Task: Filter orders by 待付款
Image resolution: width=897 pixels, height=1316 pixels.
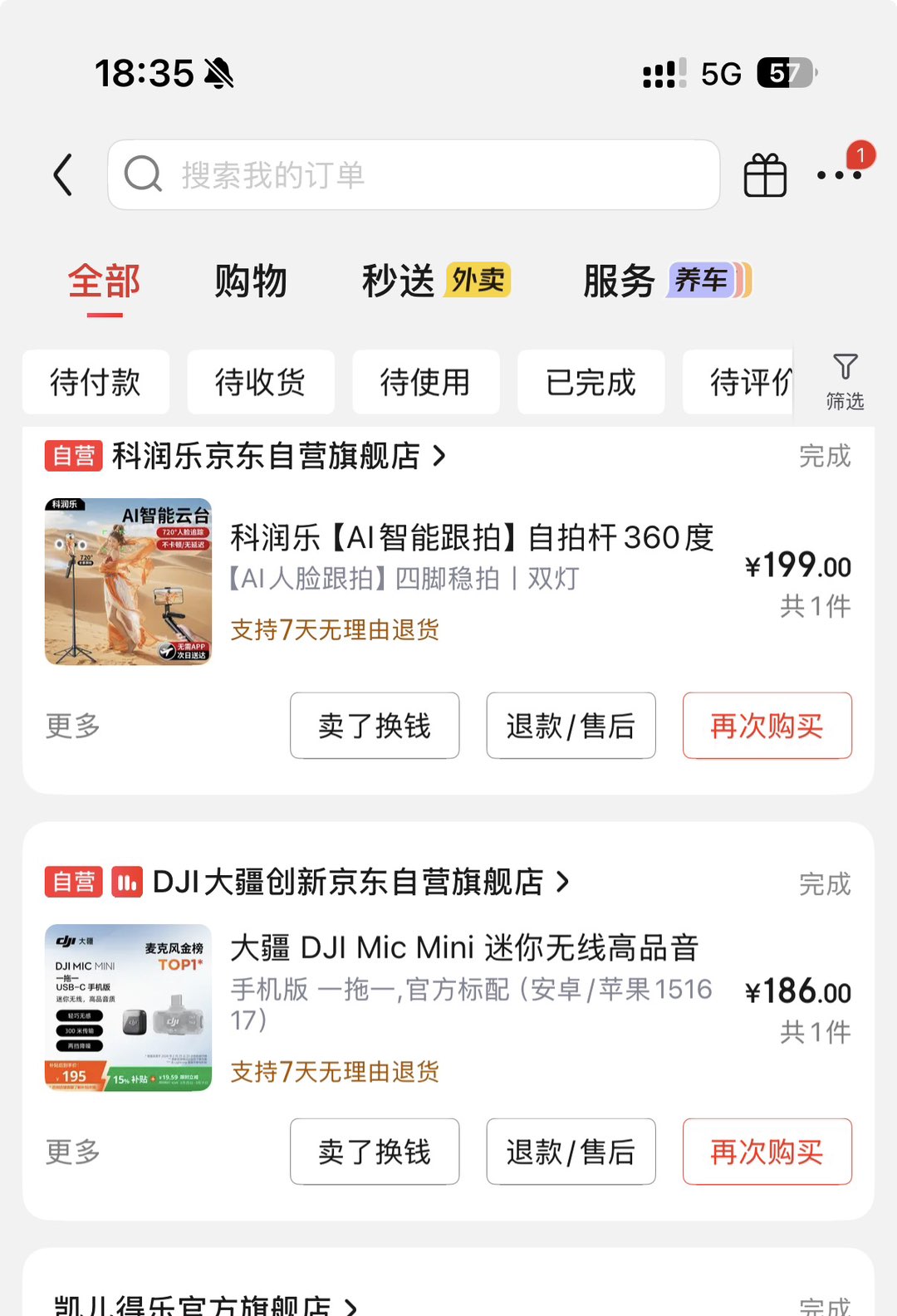Action: (x=96, y=382)
